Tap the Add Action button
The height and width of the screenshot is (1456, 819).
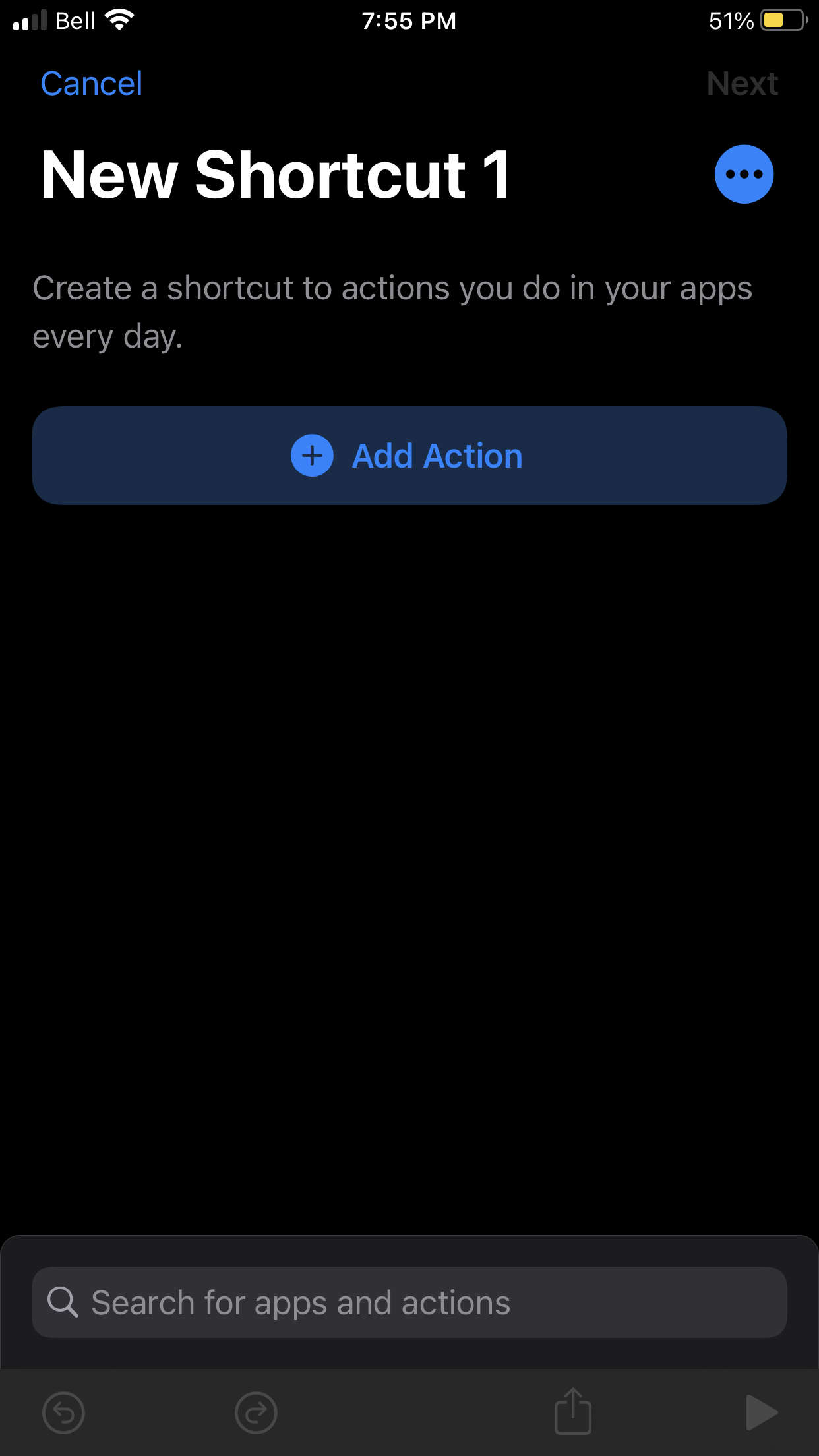(x=409, y=456)
